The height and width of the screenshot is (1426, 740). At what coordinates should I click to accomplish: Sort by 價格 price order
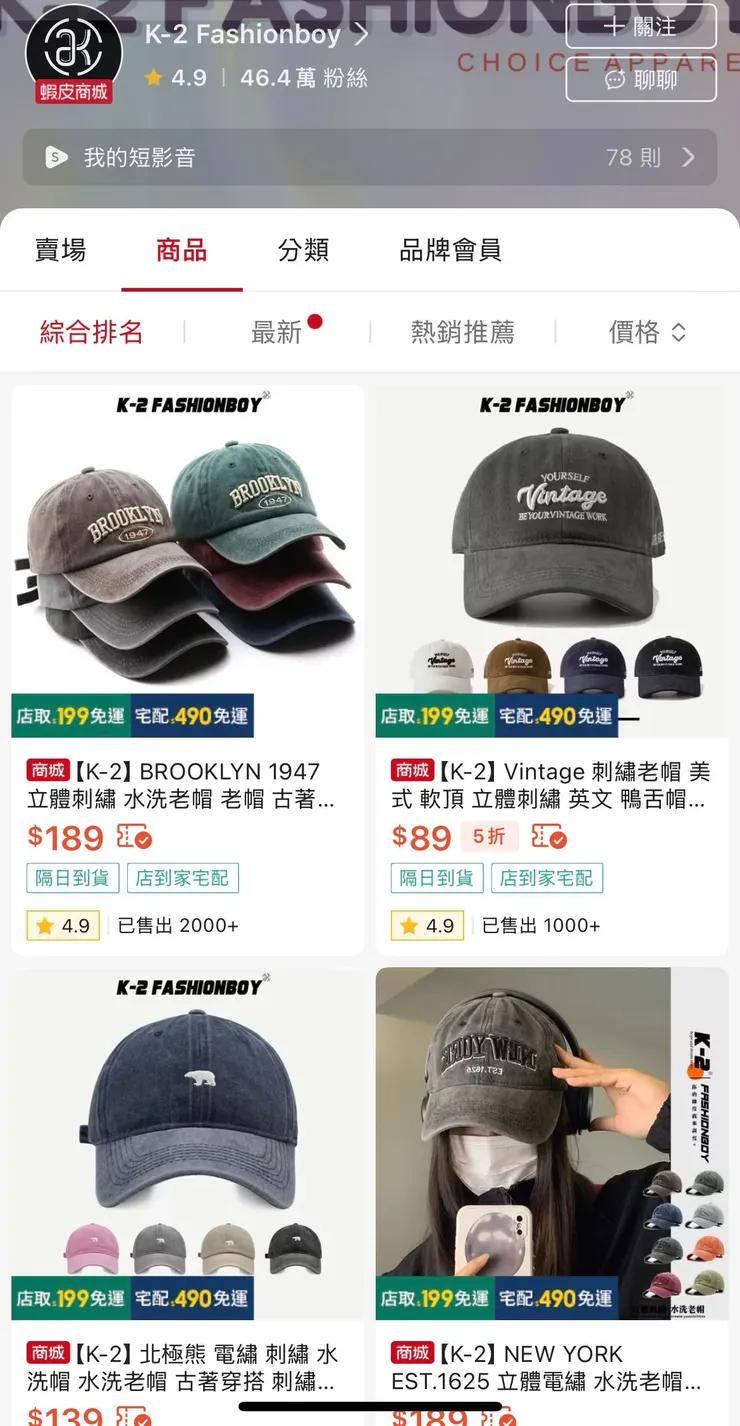tap(647, 332)
